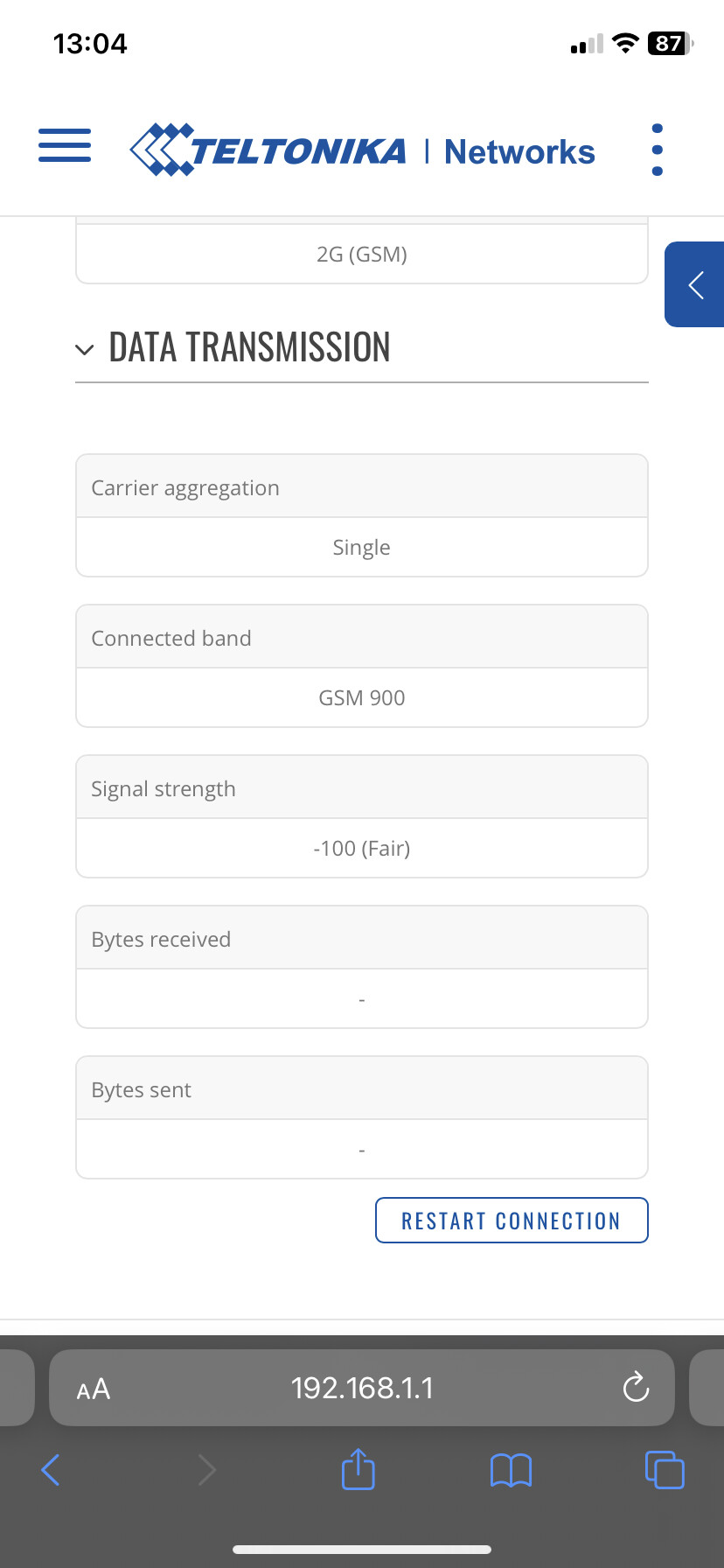Screen dimensions: 724x1568
Task: Open Safari bookmarks
Action: click(x=512, y=1470)
